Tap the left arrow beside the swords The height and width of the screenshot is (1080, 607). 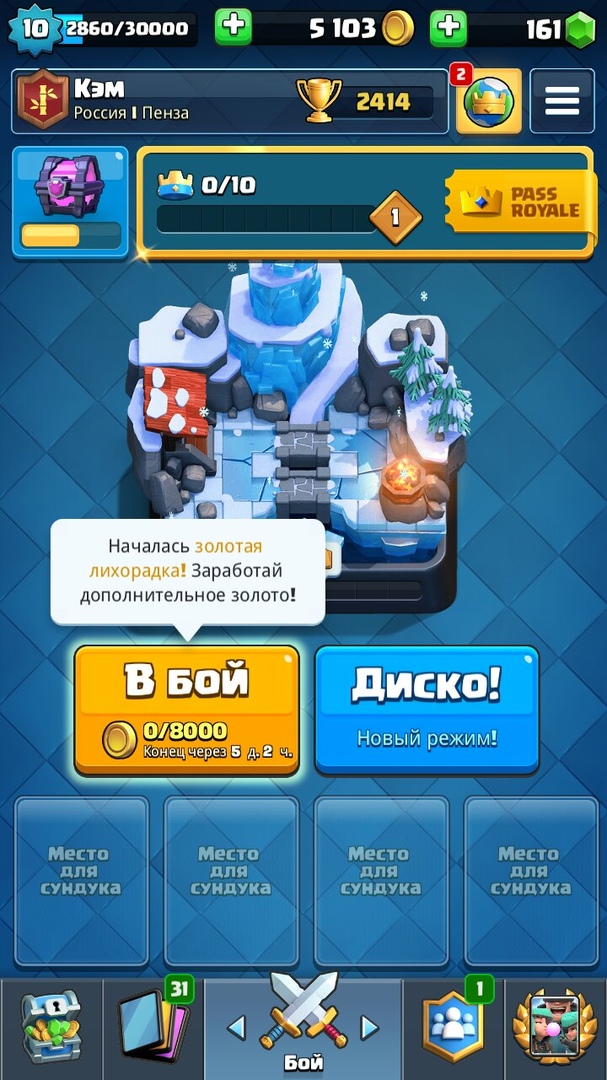pos(236,1028)
